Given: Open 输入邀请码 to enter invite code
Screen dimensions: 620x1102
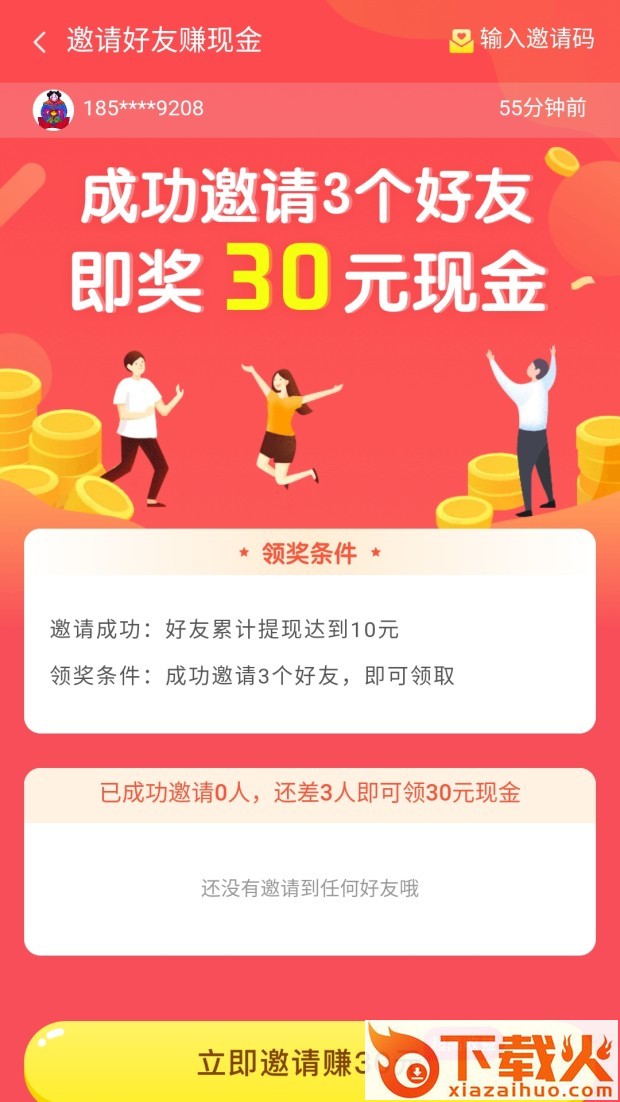Looking at the screenshot, I should pos(522,40).
